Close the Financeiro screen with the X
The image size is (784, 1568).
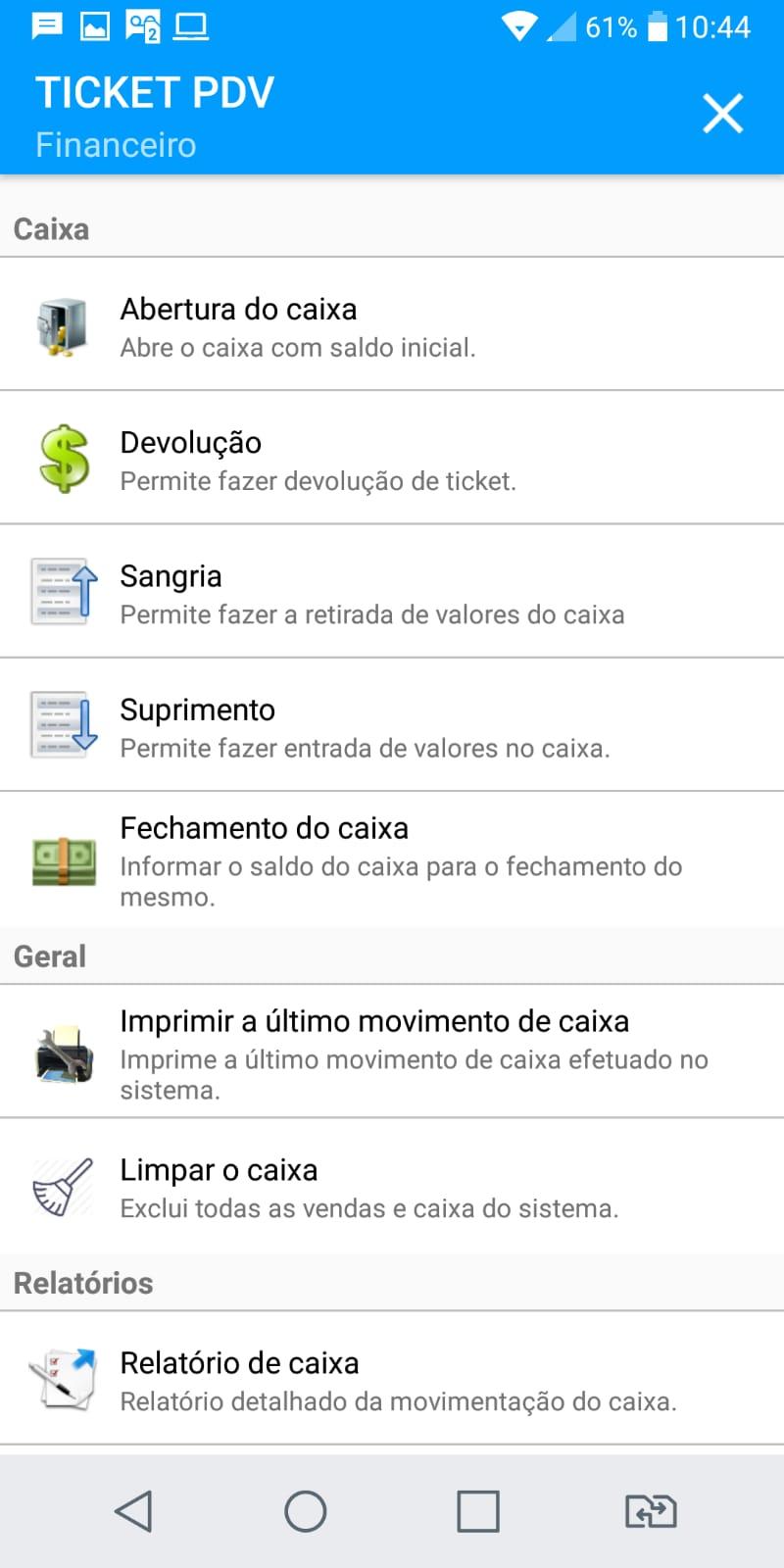pos(722,114)
